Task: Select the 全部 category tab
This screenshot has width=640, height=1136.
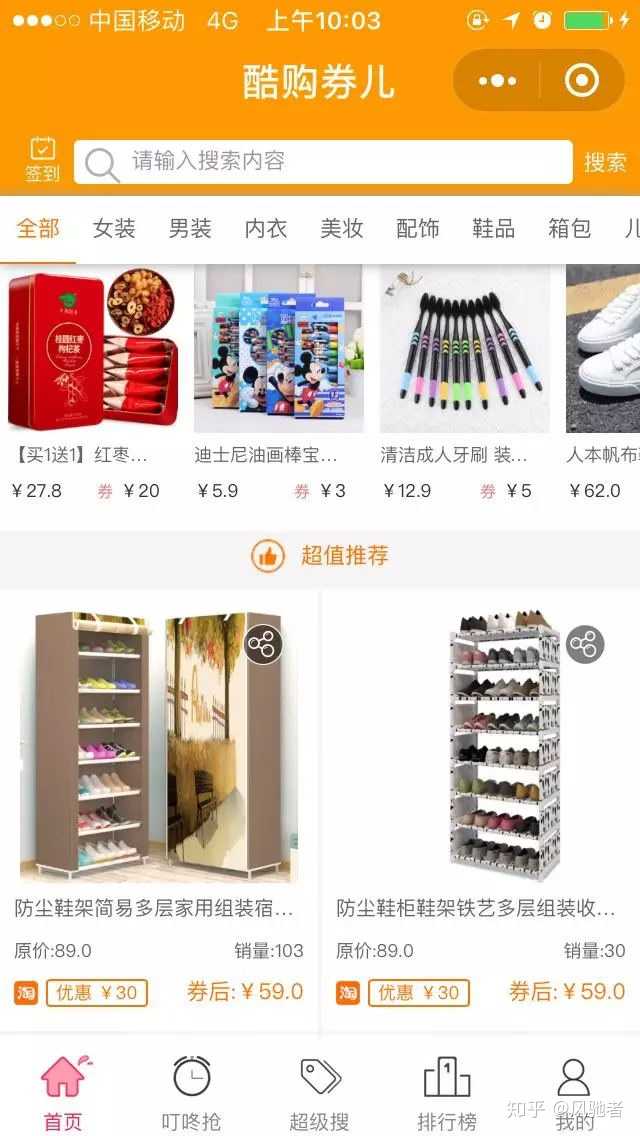Action: pyautogui.click(x=38, y=229)
